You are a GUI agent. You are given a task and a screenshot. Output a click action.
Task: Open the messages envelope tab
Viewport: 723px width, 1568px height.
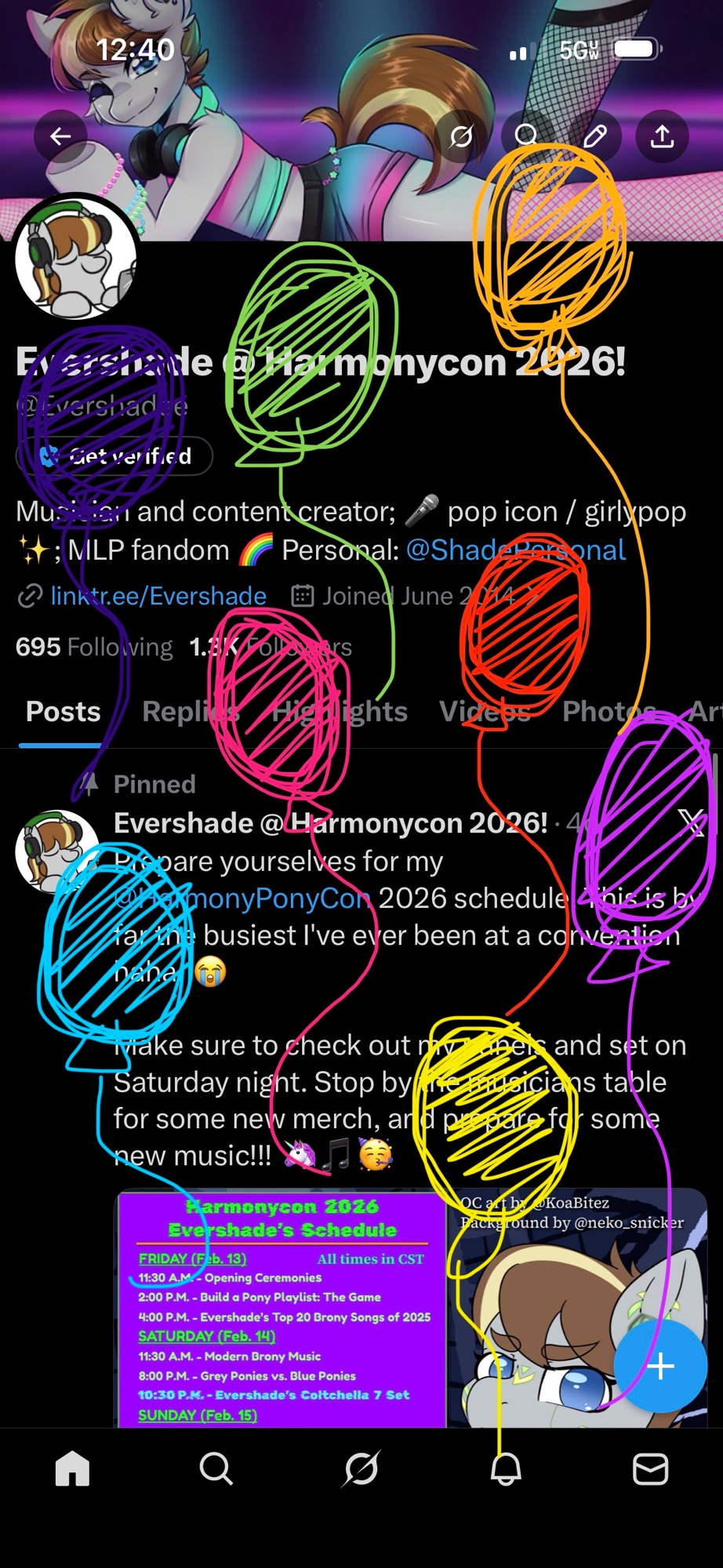coord(650,1468)
